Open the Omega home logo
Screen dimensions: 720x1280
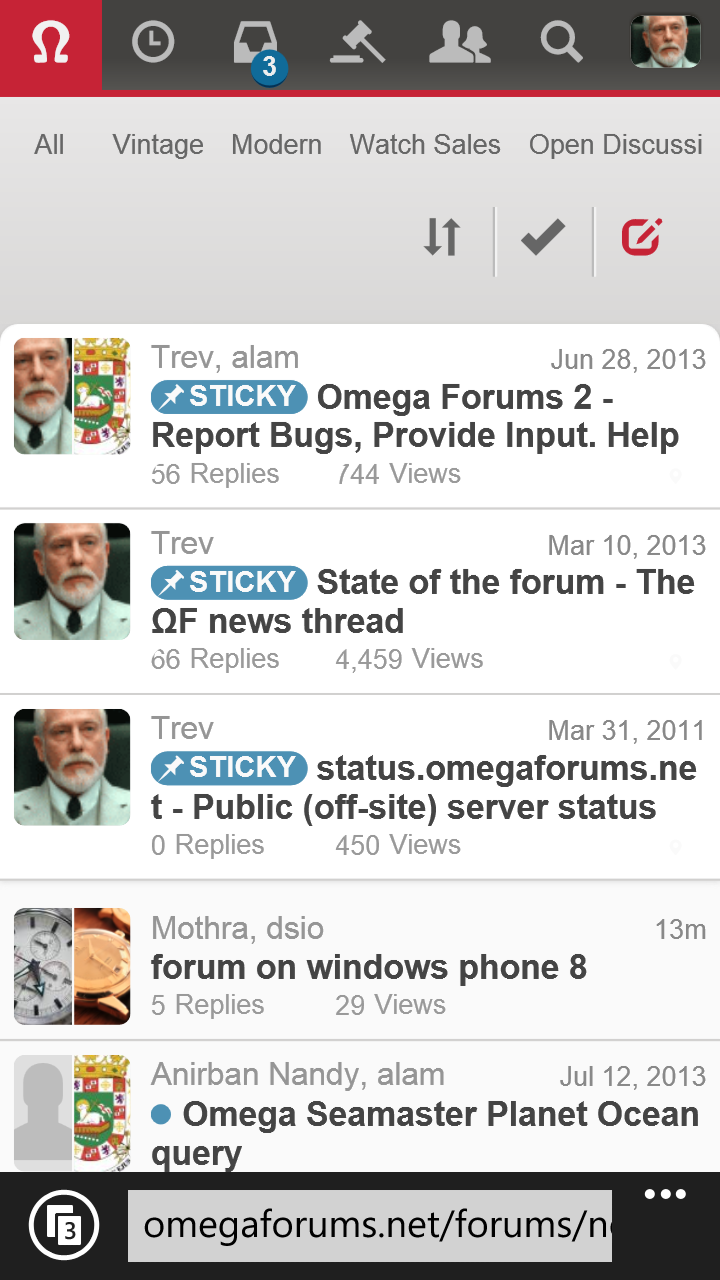pos(50,45)
